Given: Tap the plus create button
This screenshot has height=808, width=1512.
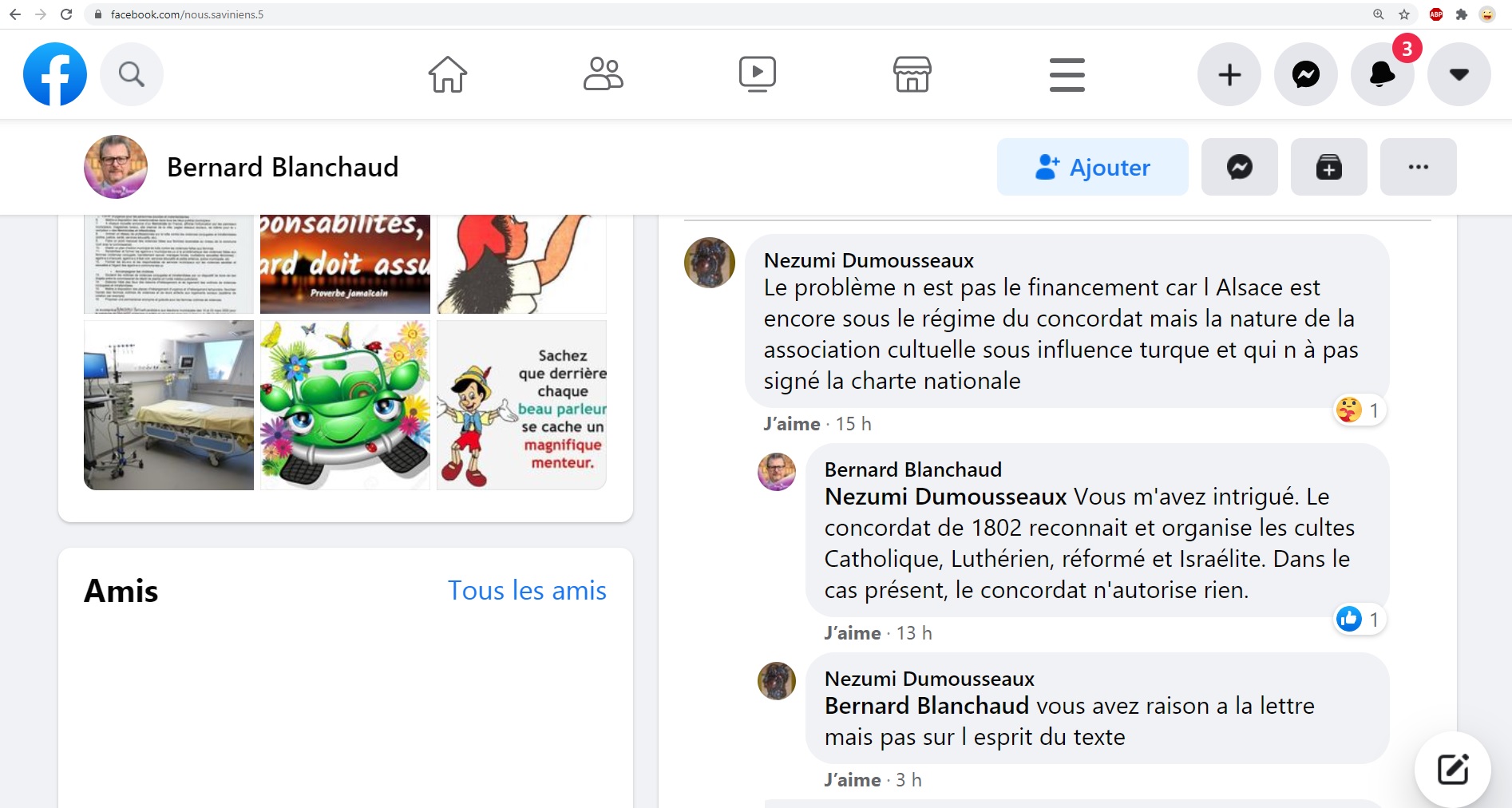Looking at the screenshot, I should click(x=1229, y=74).
